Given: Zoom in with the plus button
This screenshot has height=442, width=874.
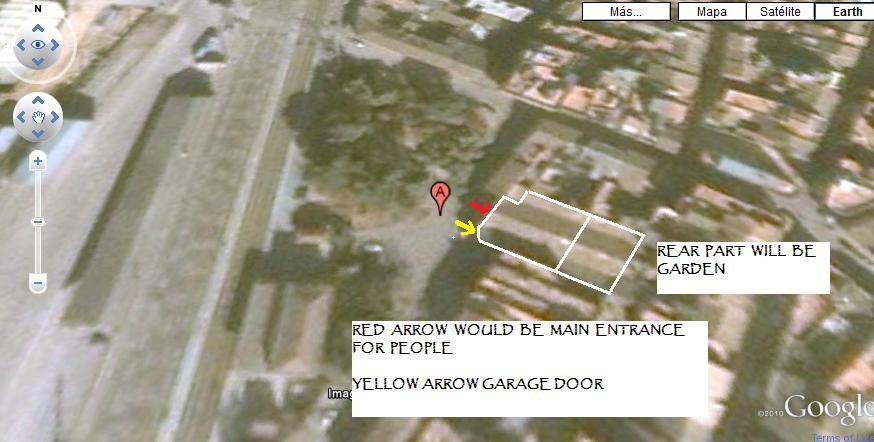Looking at the screenshot, I should point(38,161).
